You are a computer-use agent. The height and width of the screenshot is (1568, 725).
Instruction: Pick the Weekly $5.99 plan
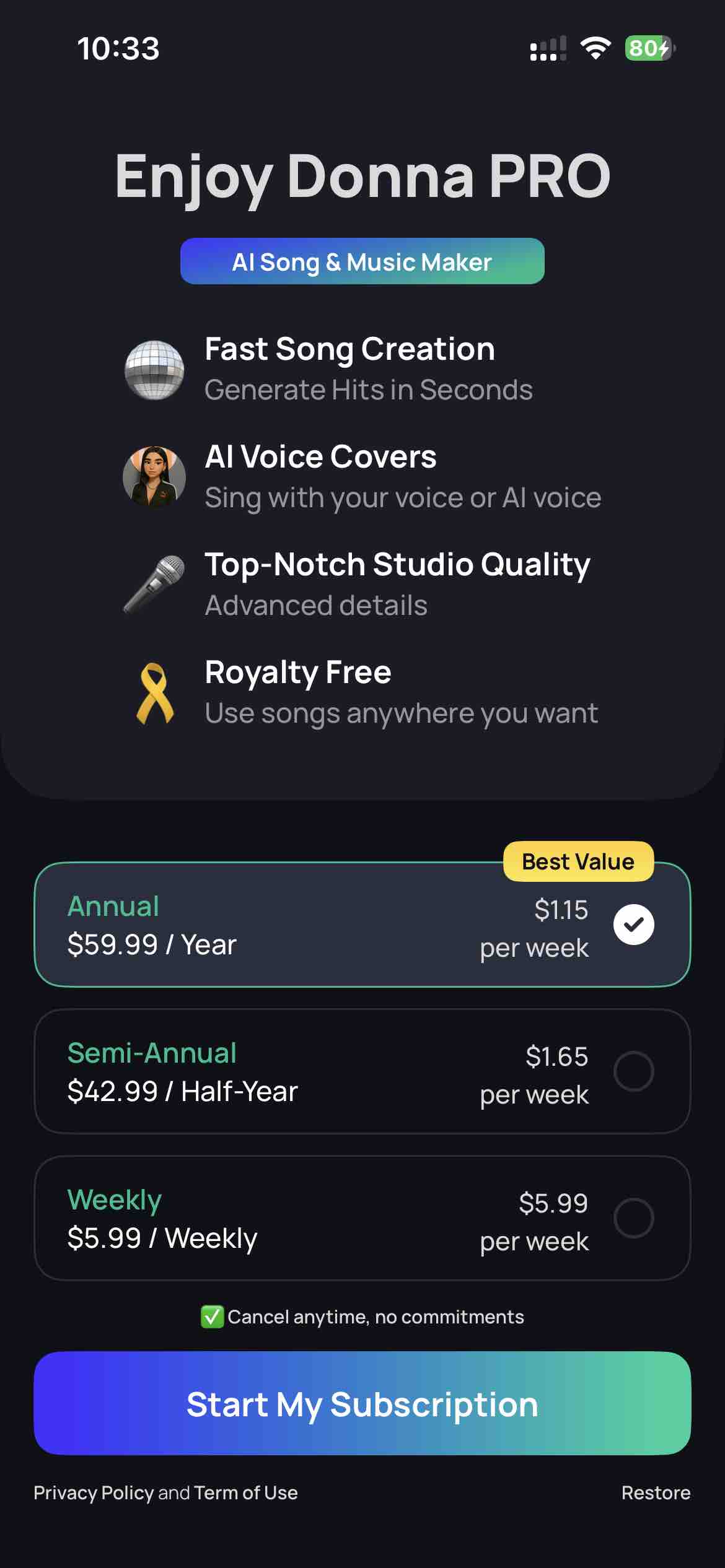coord(362,1218)
